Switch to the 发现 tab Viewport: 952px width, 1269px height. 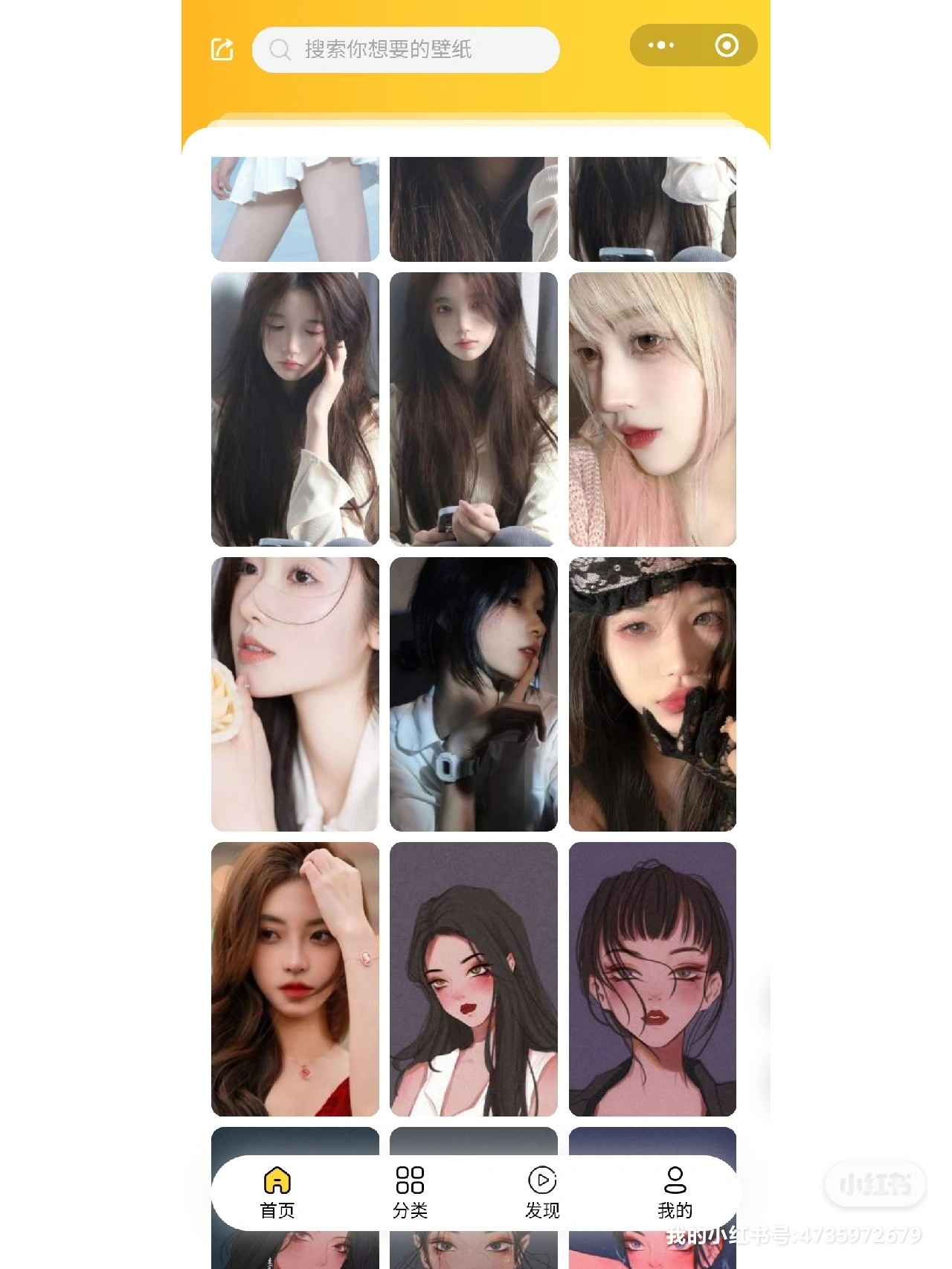point(542,1192)
